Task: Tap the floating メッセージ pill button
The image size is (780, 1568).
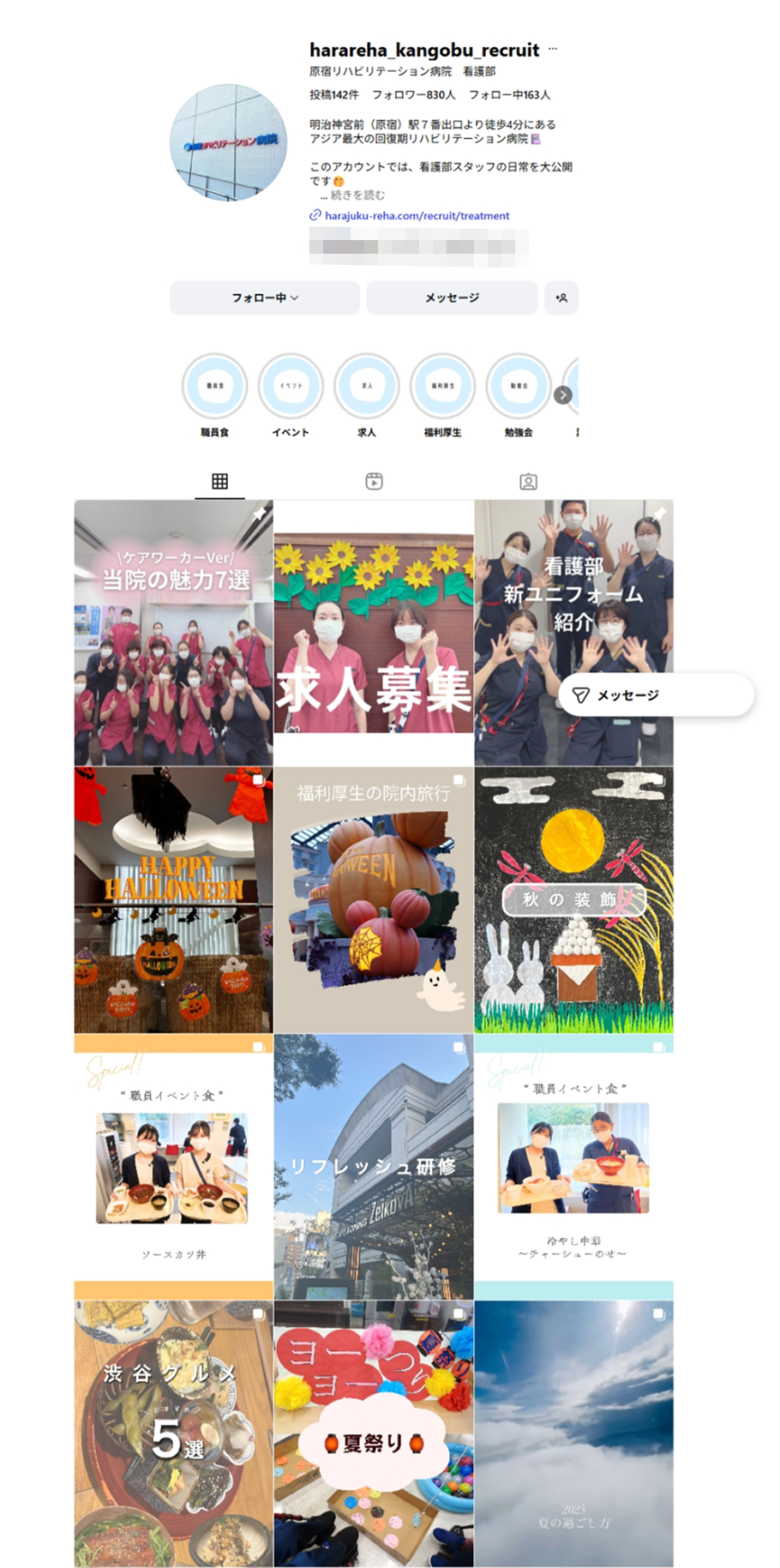Action: (x=656, y=695)
